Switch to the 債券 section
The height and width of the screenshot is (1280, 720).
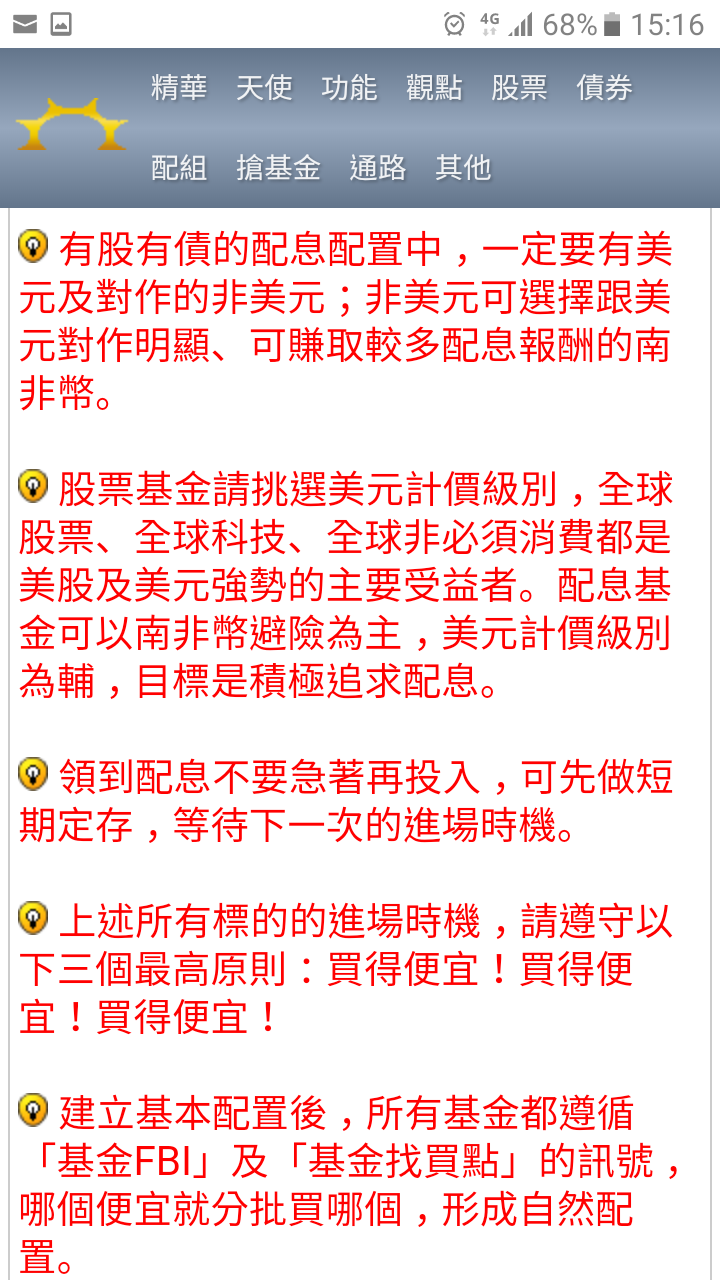pos(605,88)
